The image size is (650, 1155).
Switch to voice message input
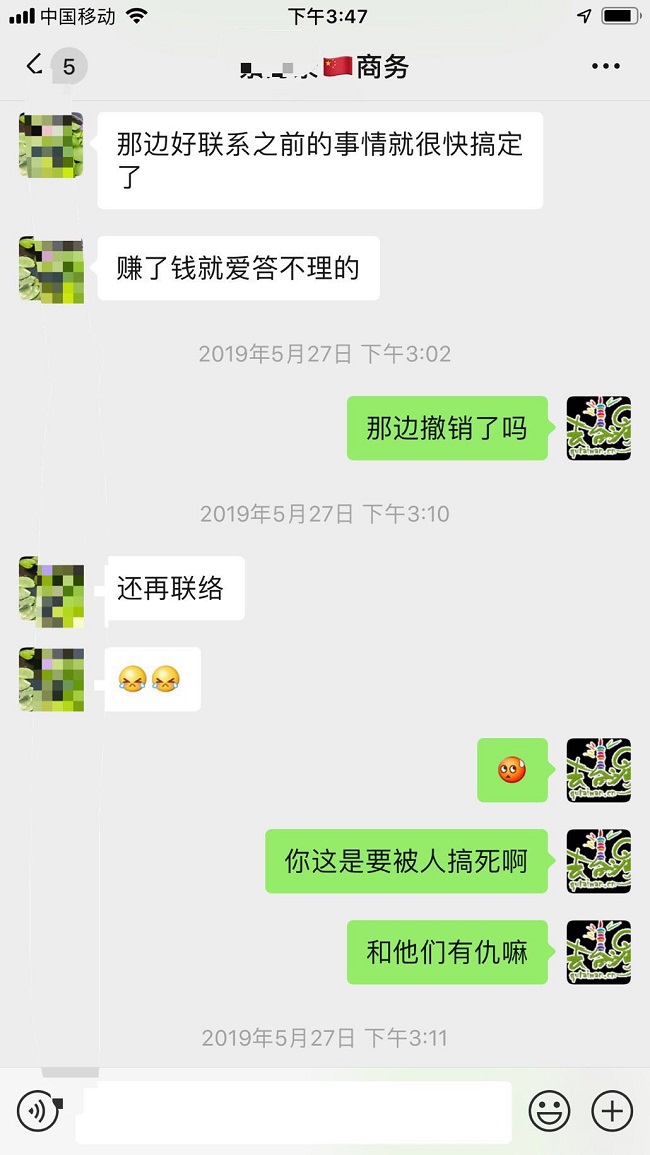pos(39,1111)
